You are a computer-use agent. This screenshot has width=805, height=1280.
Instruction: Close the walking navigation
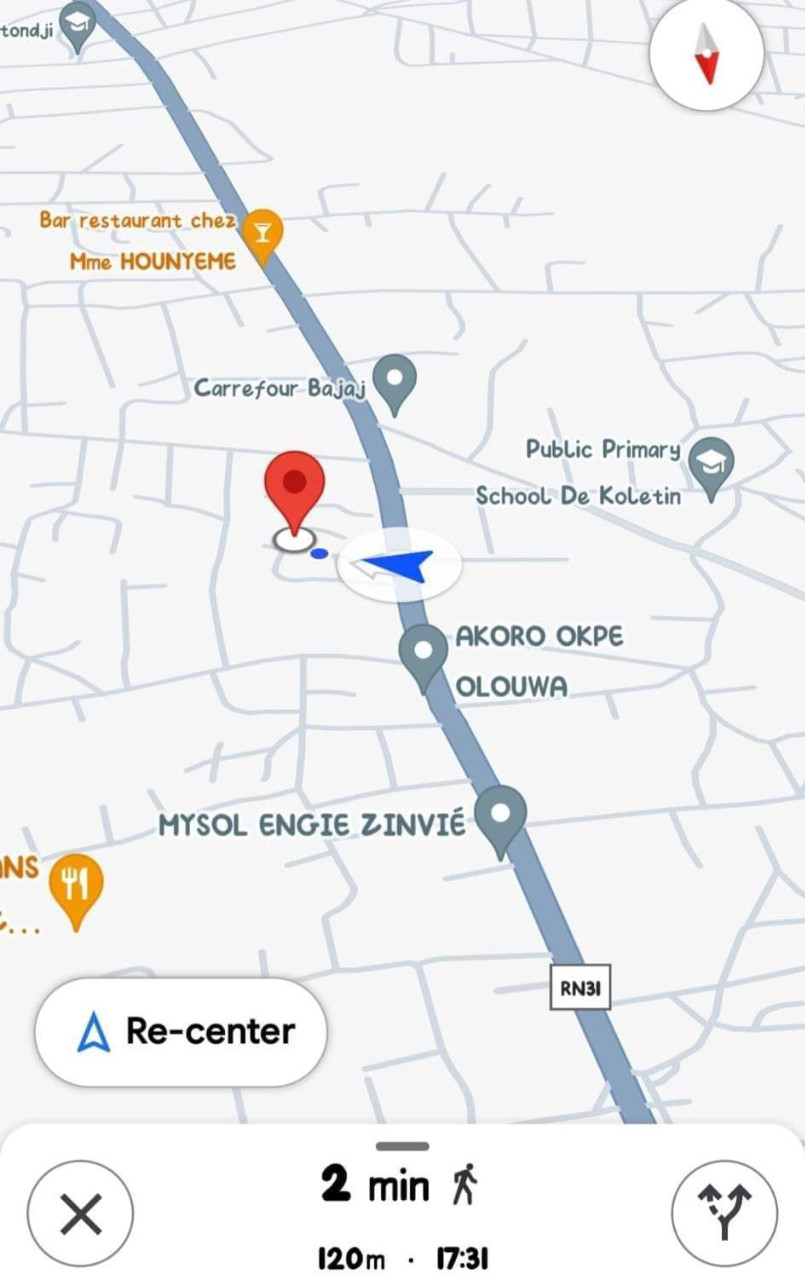tap(80, 1215)
